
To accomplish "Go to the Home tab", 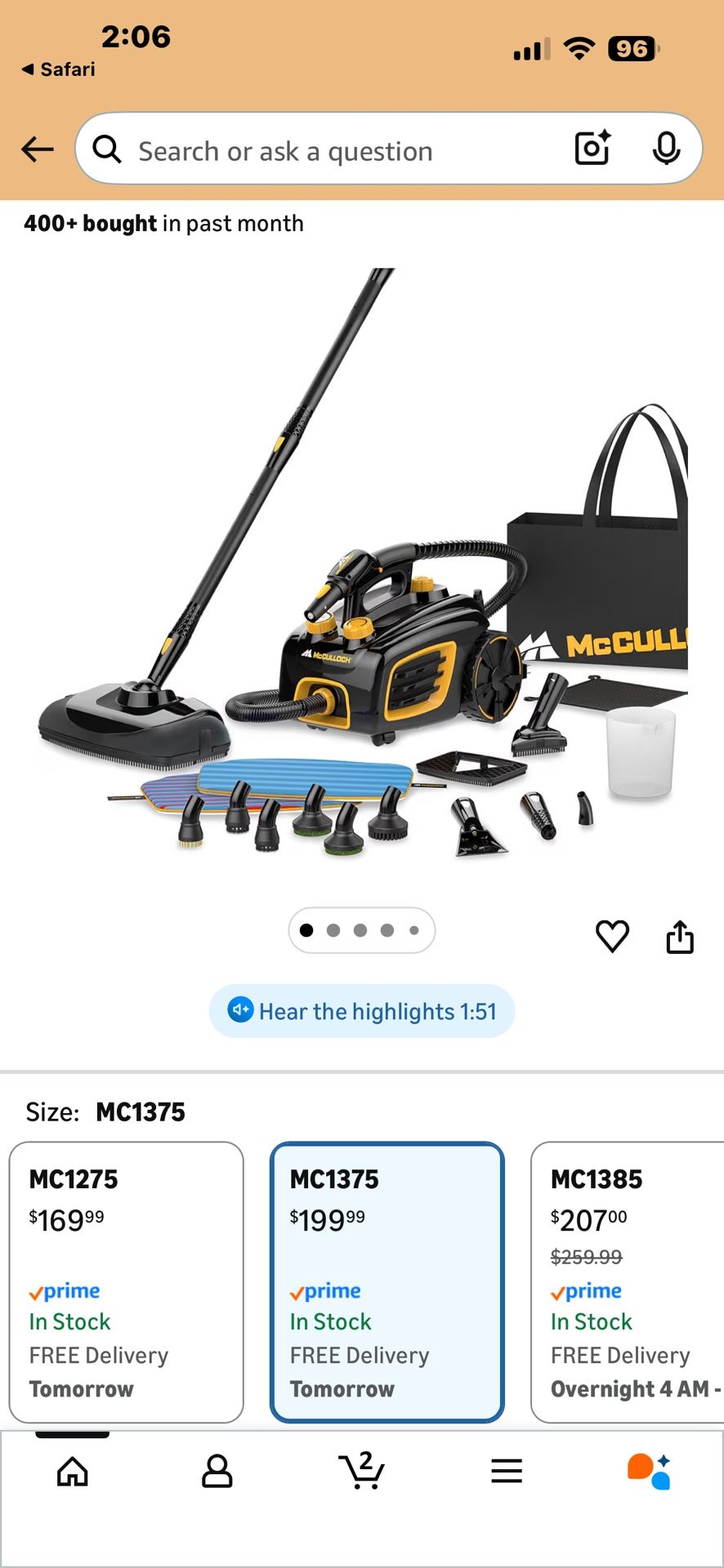I will [73, 1472].
